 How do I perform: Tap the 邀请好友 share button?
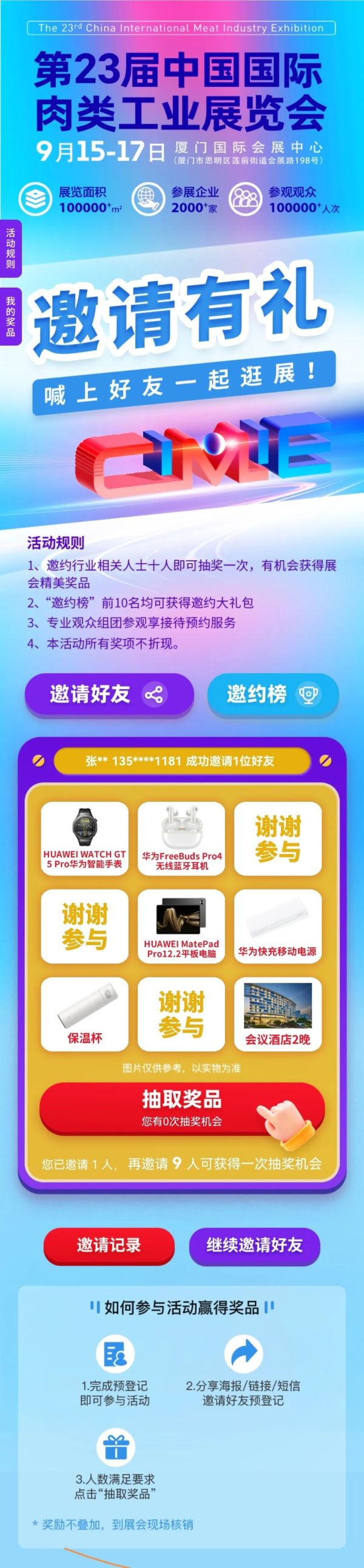[x=109, y=694]
